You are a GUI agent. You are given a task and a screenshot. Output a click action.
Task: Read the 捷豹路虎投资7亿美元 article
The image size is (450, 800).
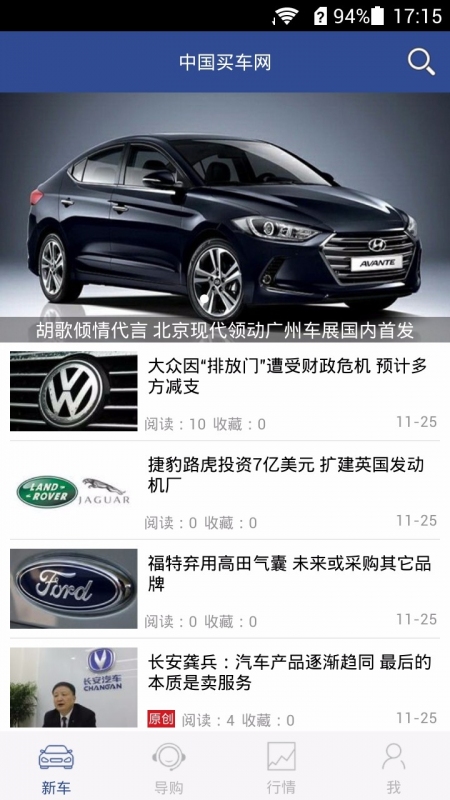tap(225, 490)
